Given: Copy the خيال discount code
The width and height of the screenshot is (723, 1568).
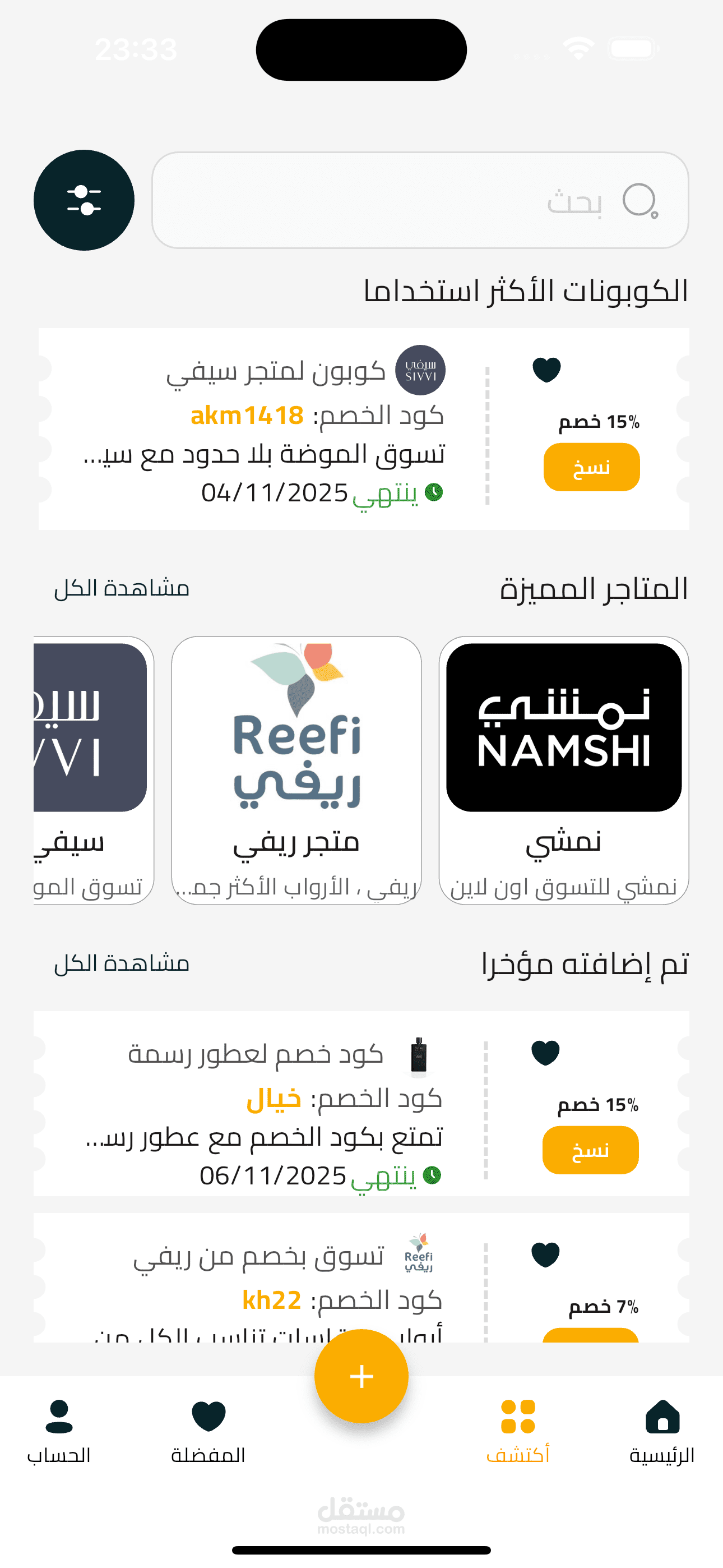Looking at the screenshot, I should point(590,1150).
